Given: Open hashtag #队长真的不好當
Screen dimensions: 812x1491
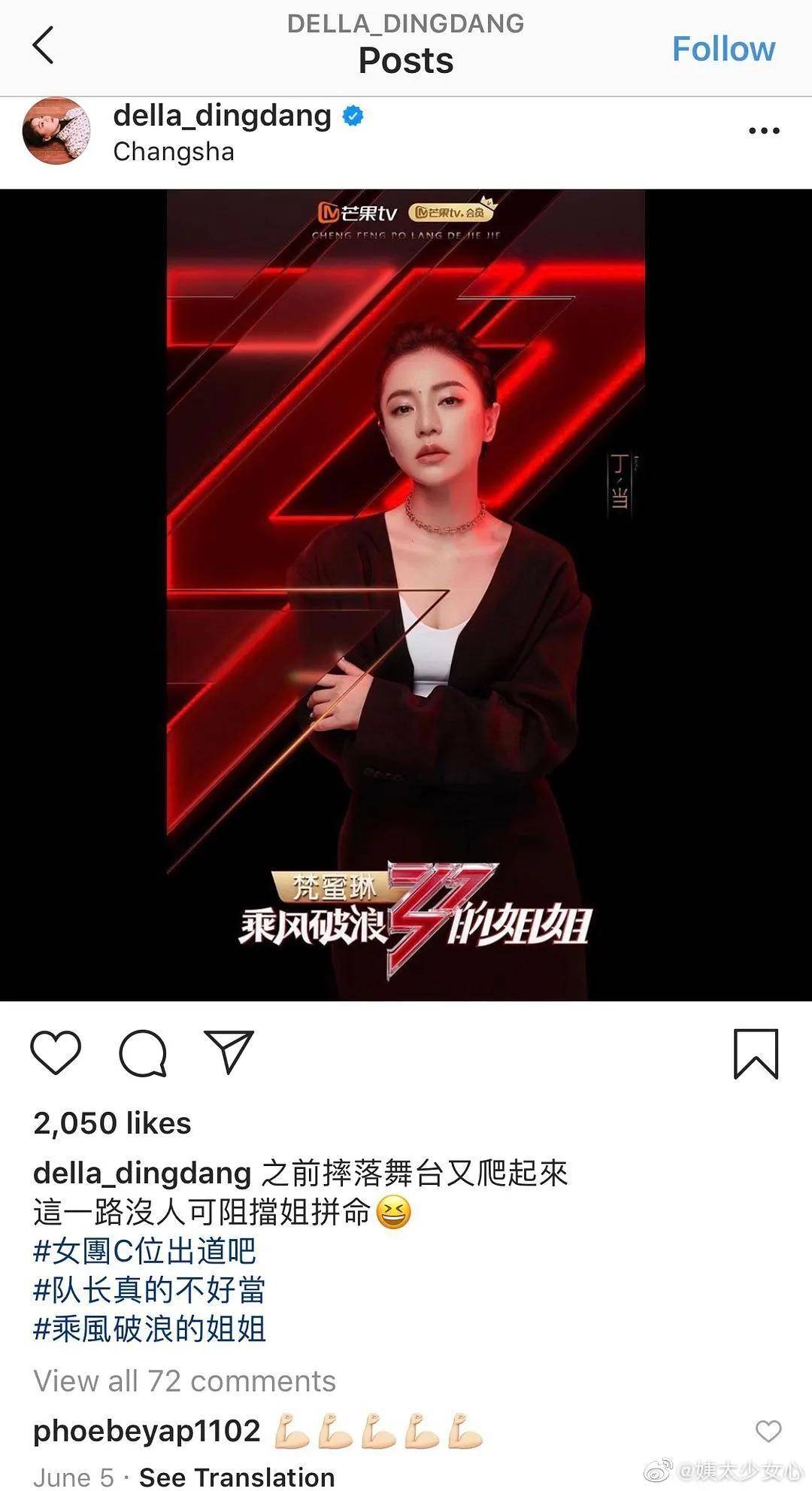Looking at the screenshot, I should coord(150,1290).
